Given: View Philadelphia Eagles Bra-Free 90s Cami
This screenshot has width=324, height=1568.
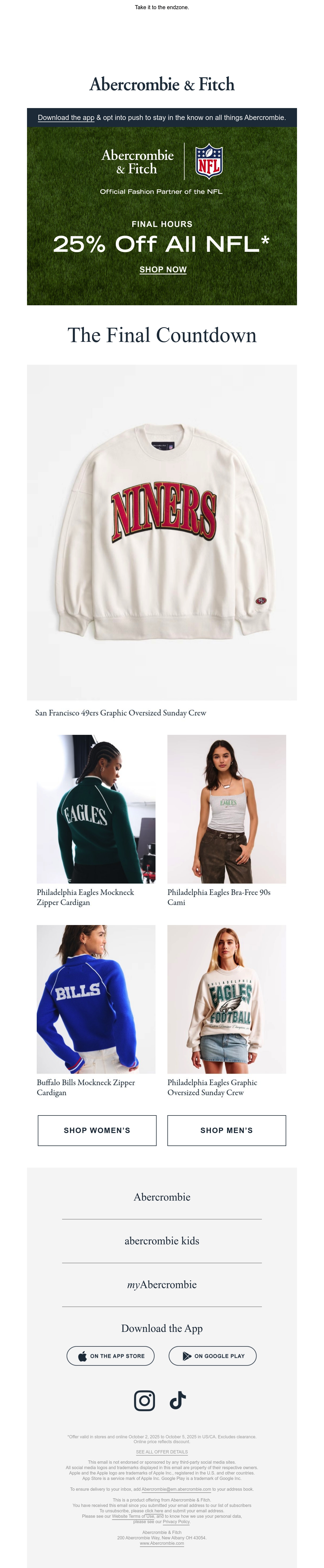Looking at the screenshot, I should coord(227,809).
